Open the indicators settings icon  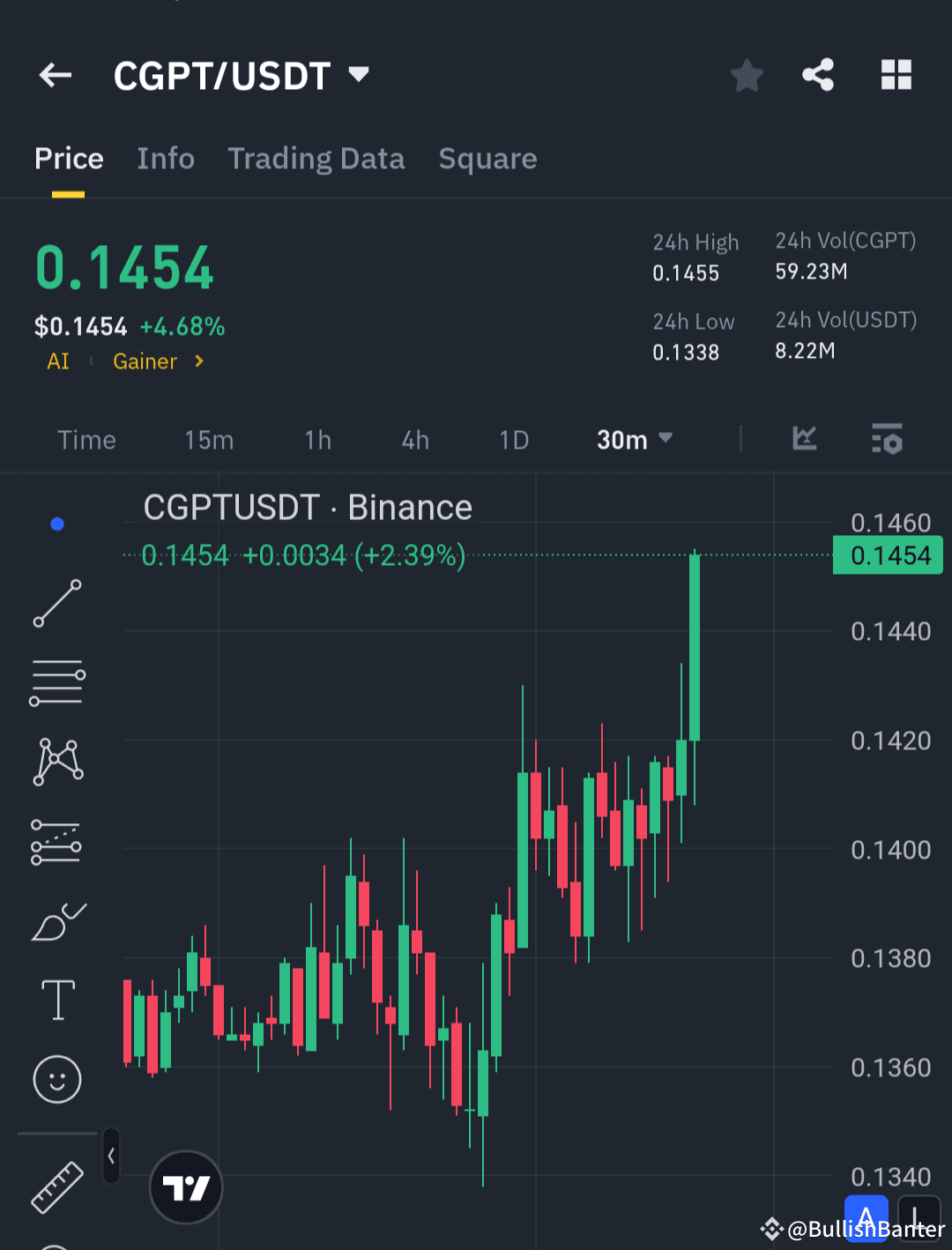pyautogui.click(x=887, y=439)
